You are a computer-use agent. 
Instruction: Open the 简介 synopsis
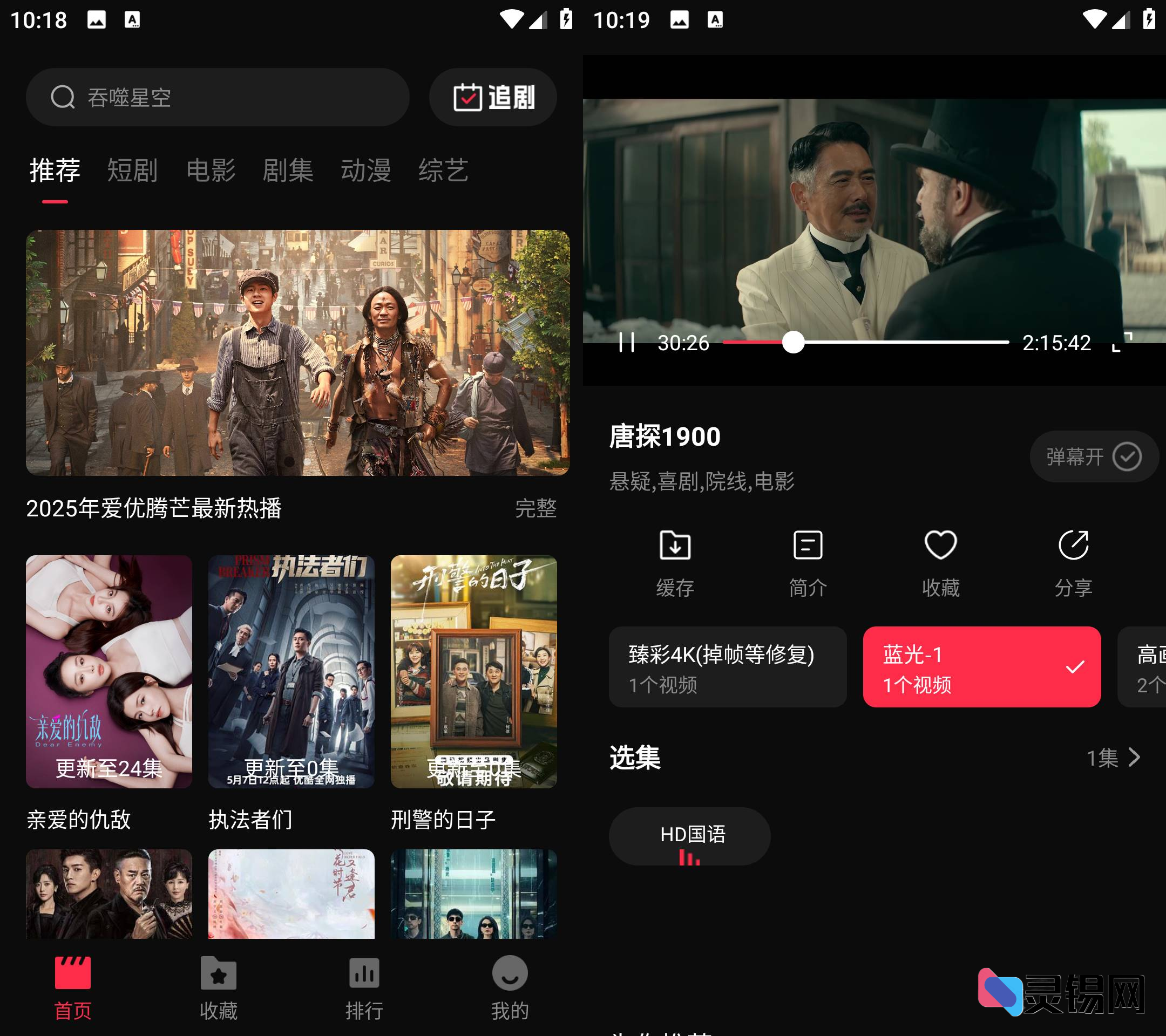[808, 563]
